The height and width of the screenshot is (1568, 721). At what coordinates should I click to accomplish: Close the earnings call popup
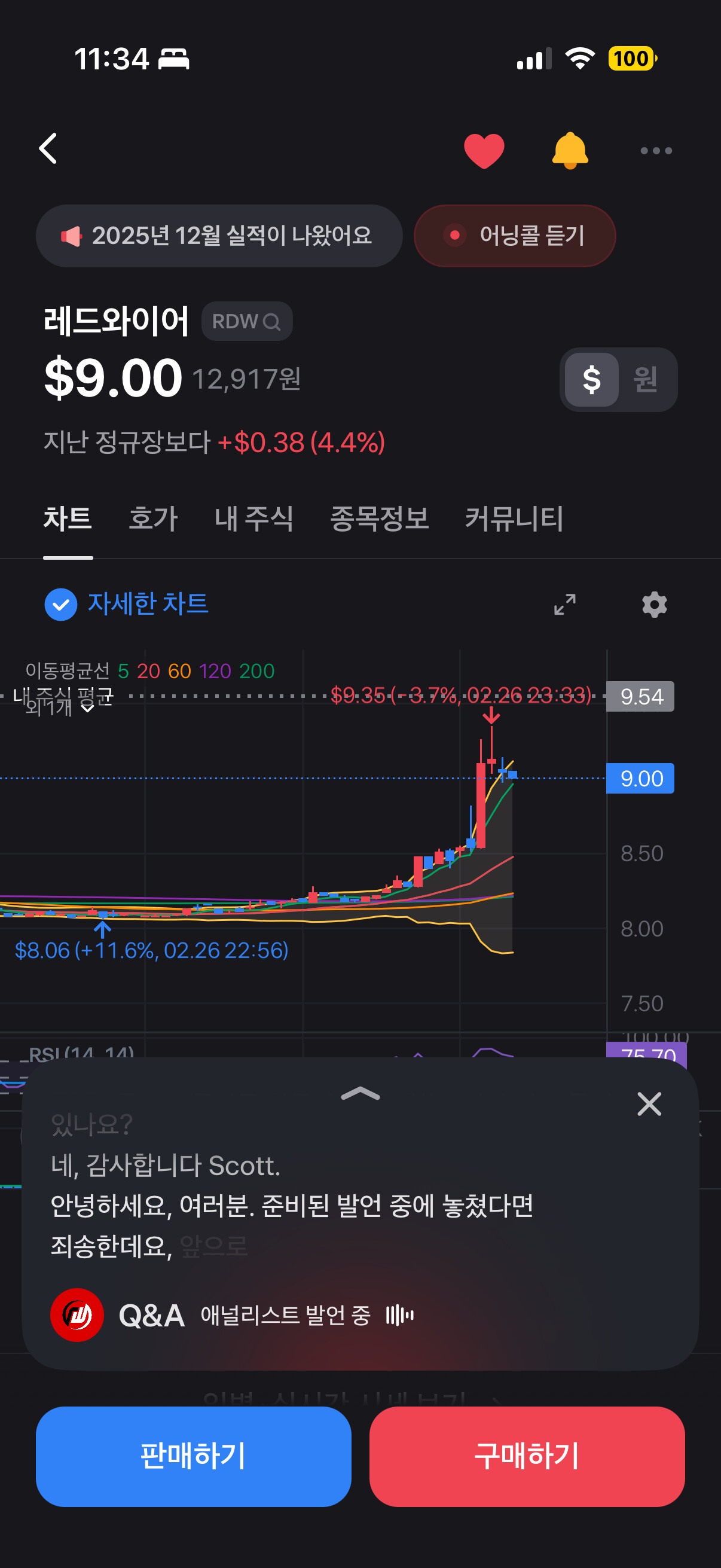click(649, 1103)
